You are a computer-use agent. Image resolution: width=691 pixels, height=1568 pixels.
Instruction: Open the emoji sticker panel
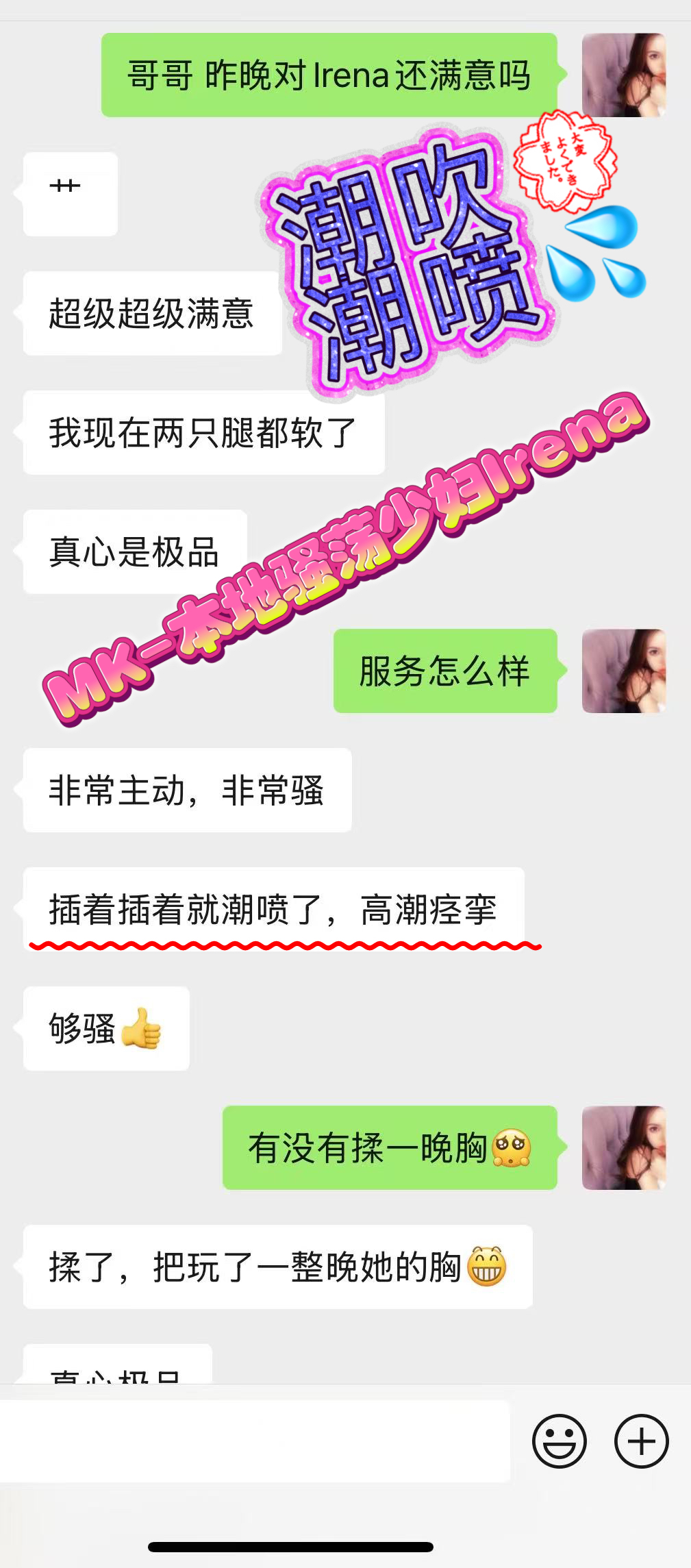point(560,1441)
